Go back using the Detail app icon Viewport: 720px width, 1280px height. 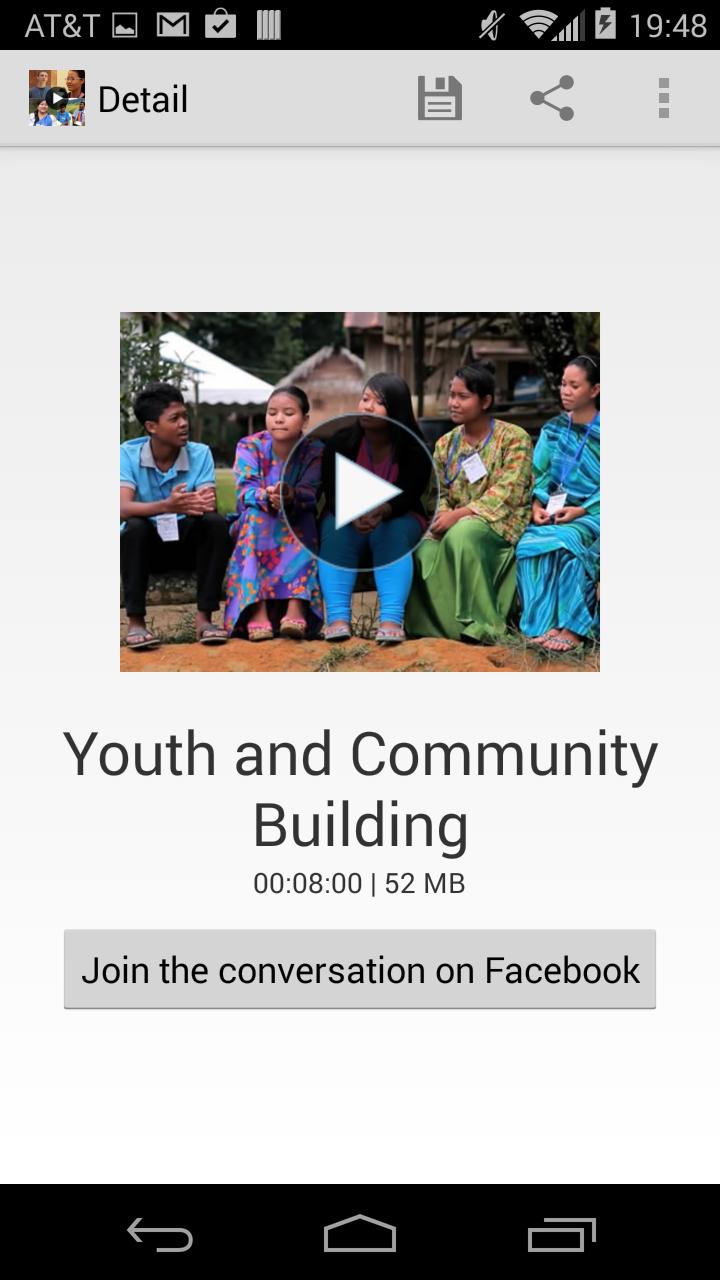pos(57,98)
